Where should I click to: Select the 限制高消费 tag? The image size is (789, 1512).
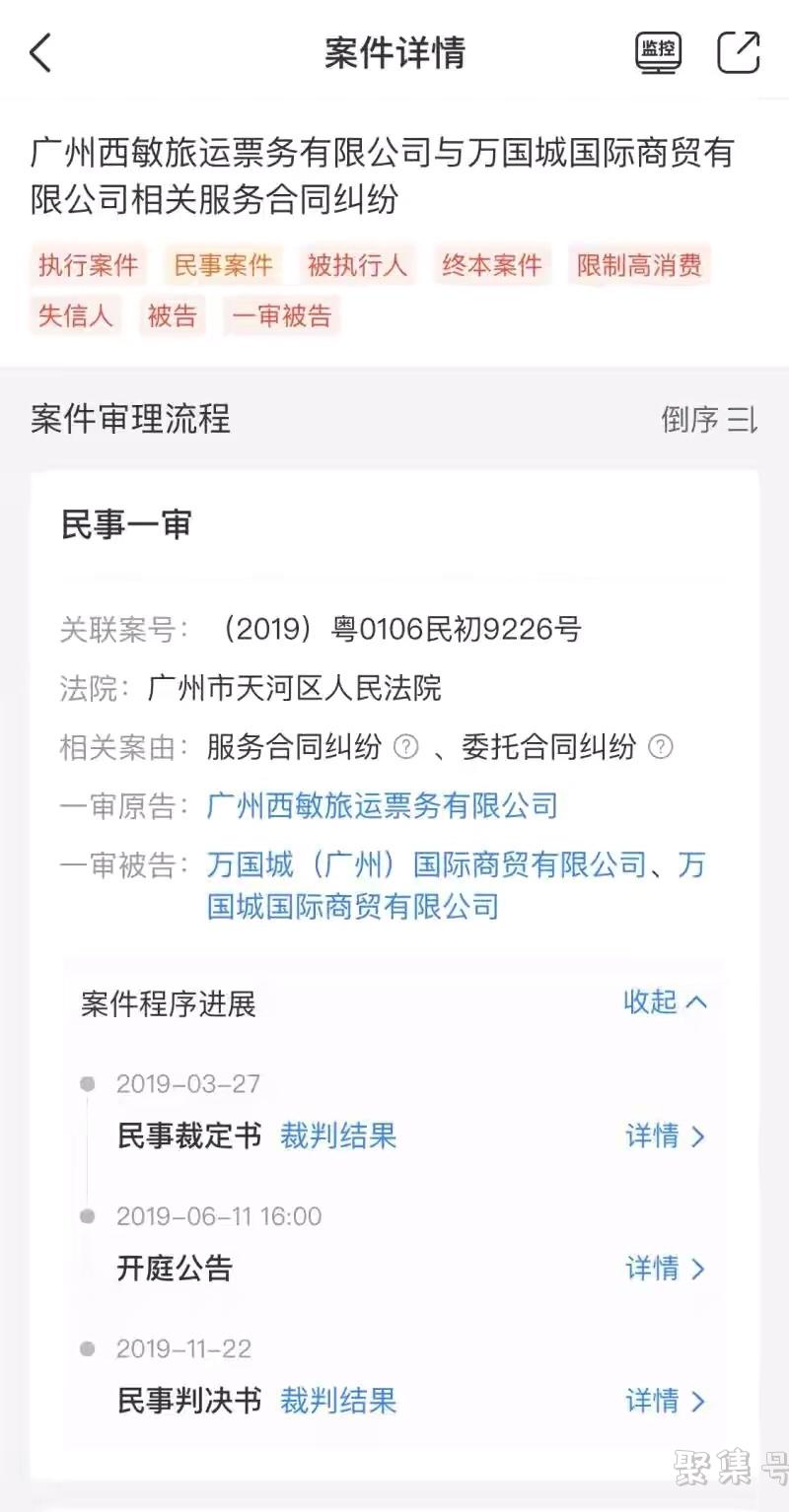point(638,264)
